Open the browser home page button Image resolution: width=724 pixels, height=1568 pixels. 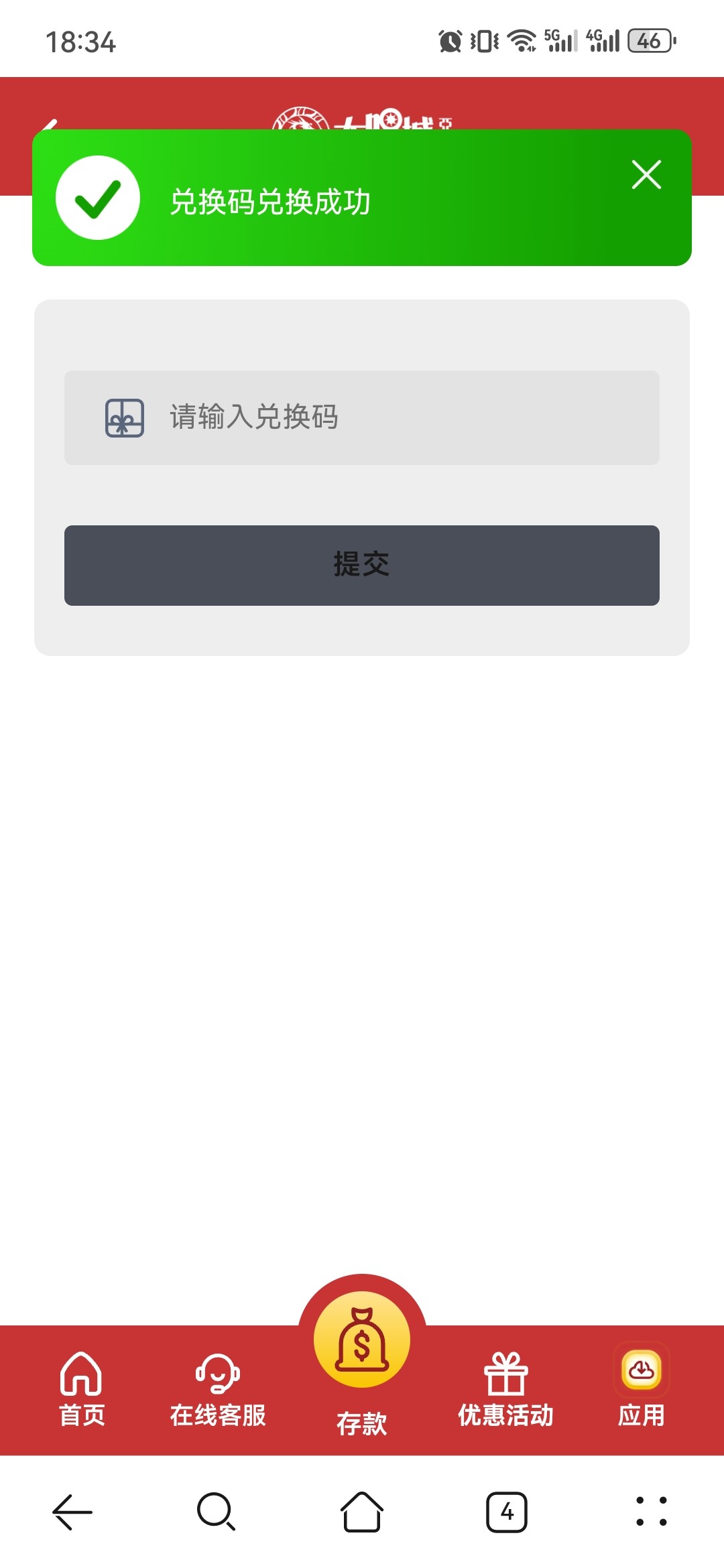[x=362, y=1512]
